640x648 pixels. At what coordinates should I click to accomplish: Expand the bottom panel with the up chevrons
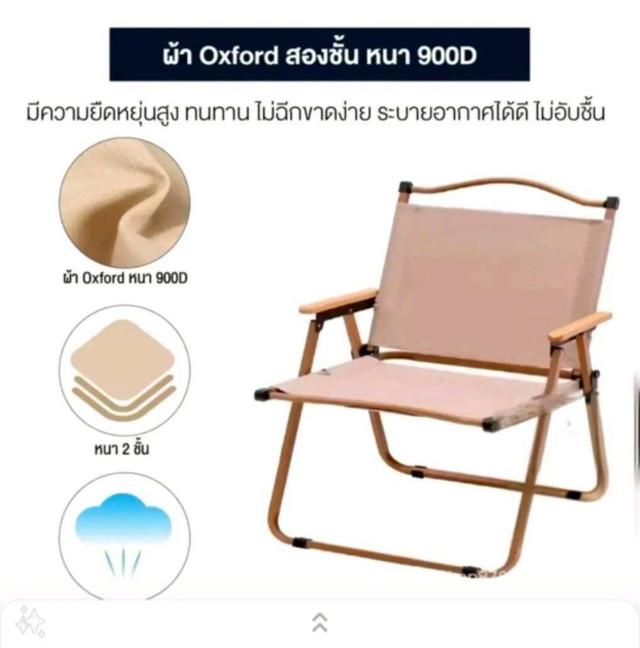click(320, 622)
